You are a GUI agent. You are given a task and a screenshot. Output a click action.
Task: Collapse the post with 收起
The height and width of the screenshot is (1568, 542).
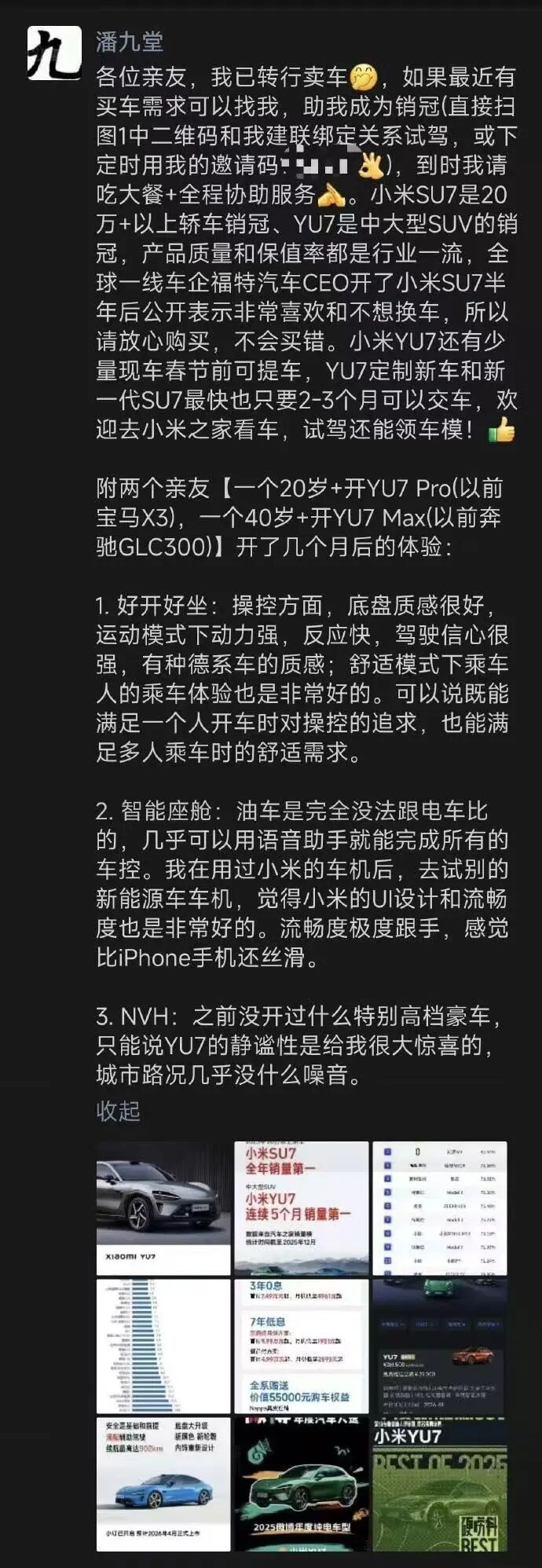point(118,1111)
